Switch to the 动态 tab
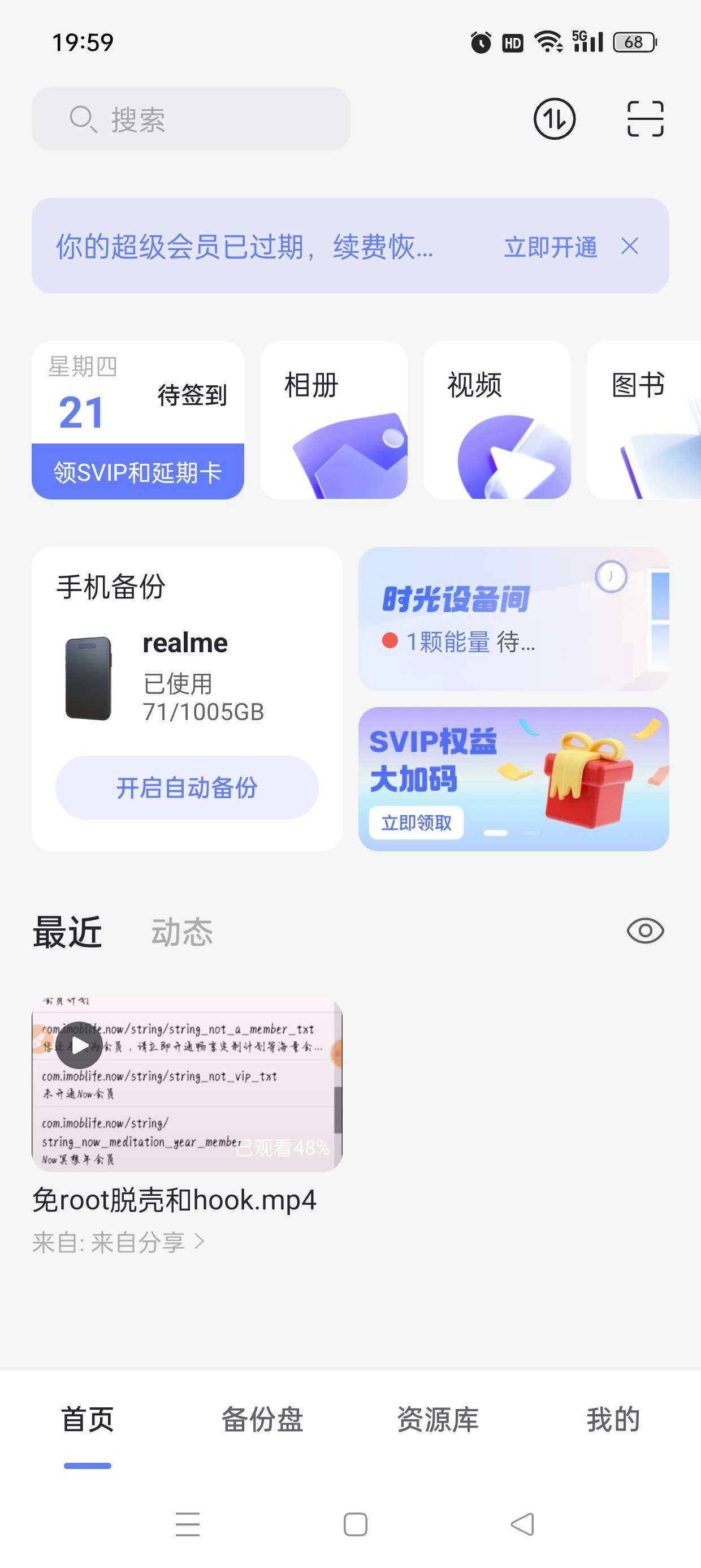Viewport: 701px width, 1568px height. pos(181,930)
